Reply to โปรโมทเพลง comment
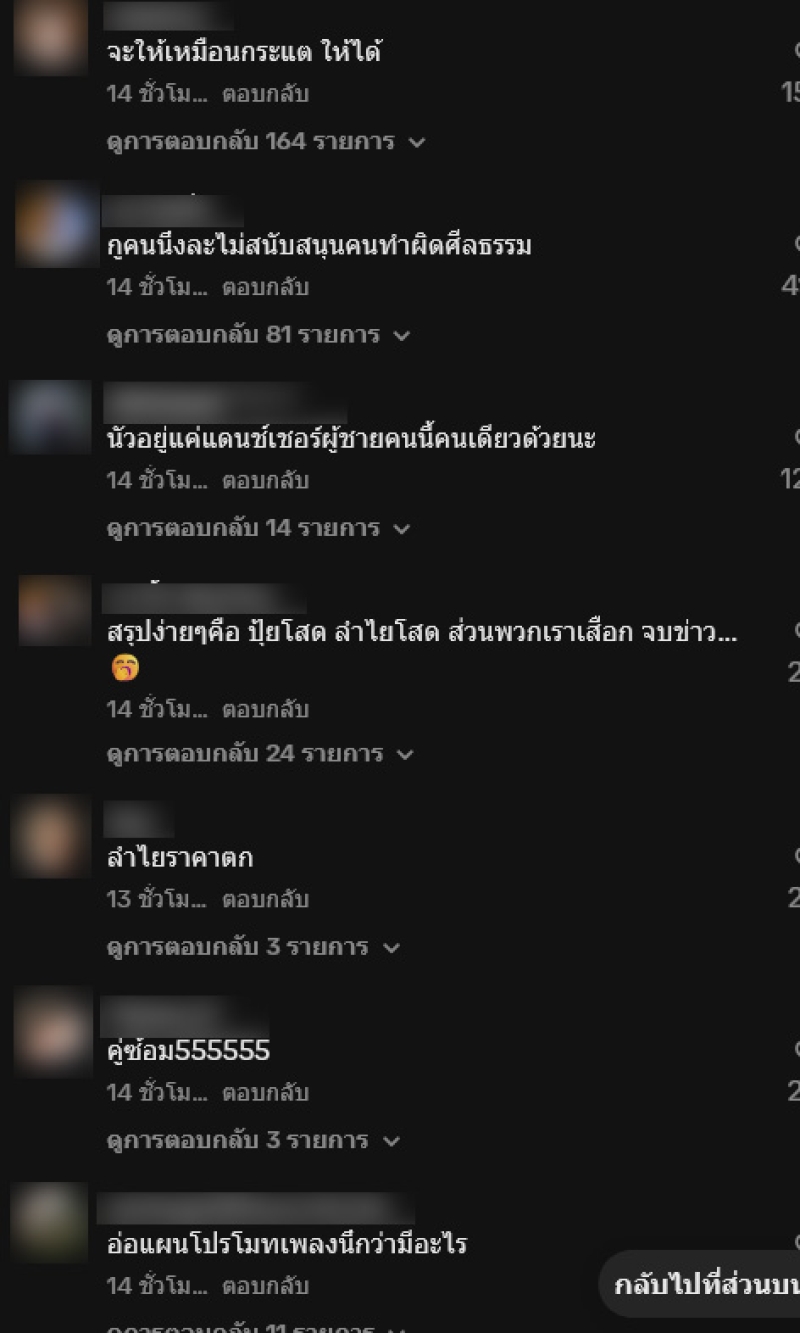 click(265, 1286)
